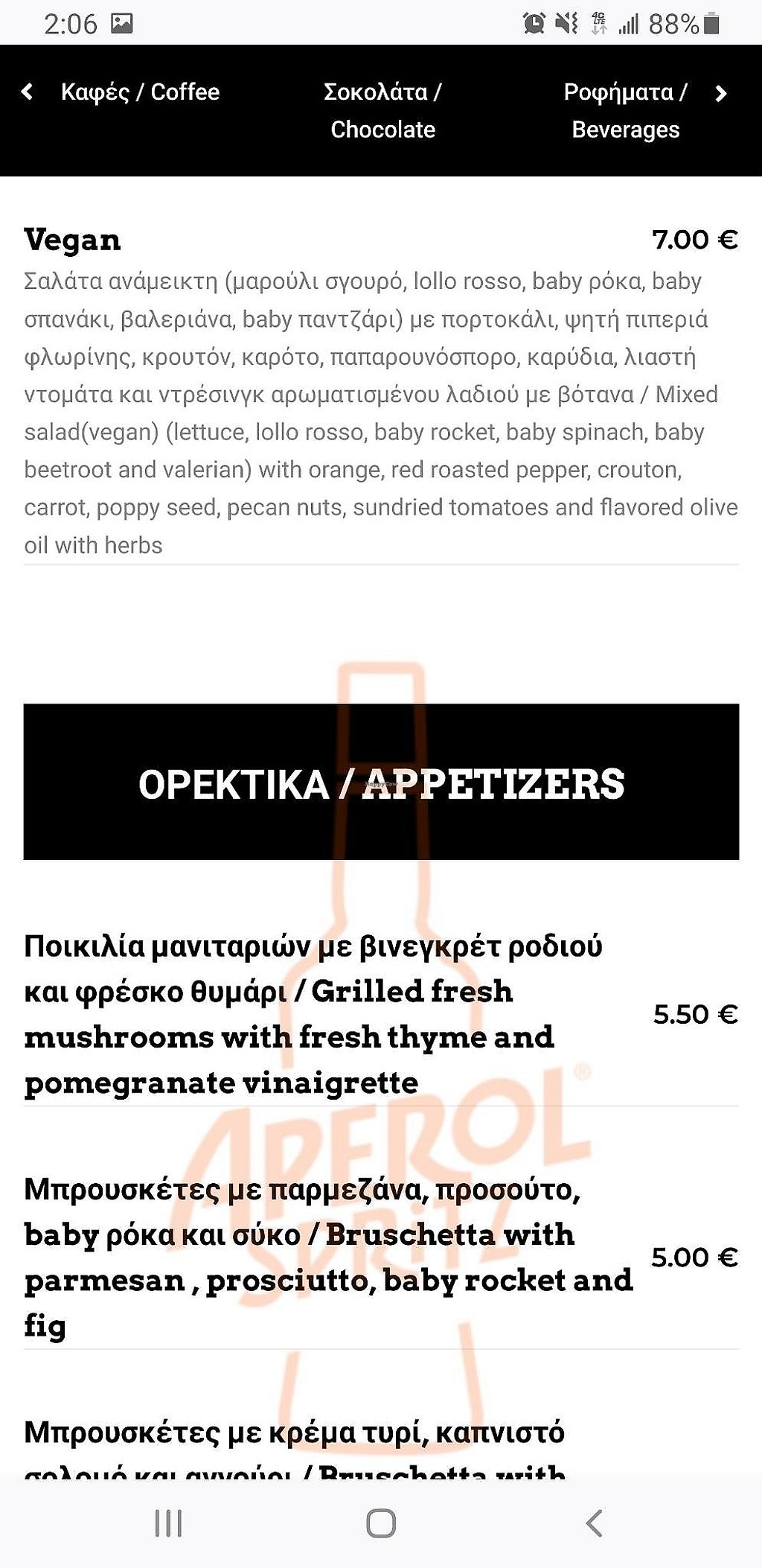This screenshot has height=1568, width=762.
Task: Open the recent apps view
Action: (x=168, y=1523)
